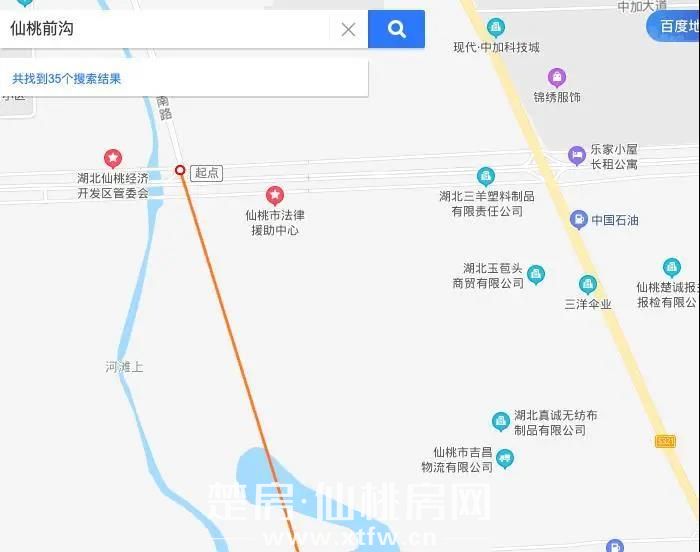The width and height of the screenshot is (700, 552).
Task: Tap the 现代·中加科技城 marker
Action: (x=495, y=27)
